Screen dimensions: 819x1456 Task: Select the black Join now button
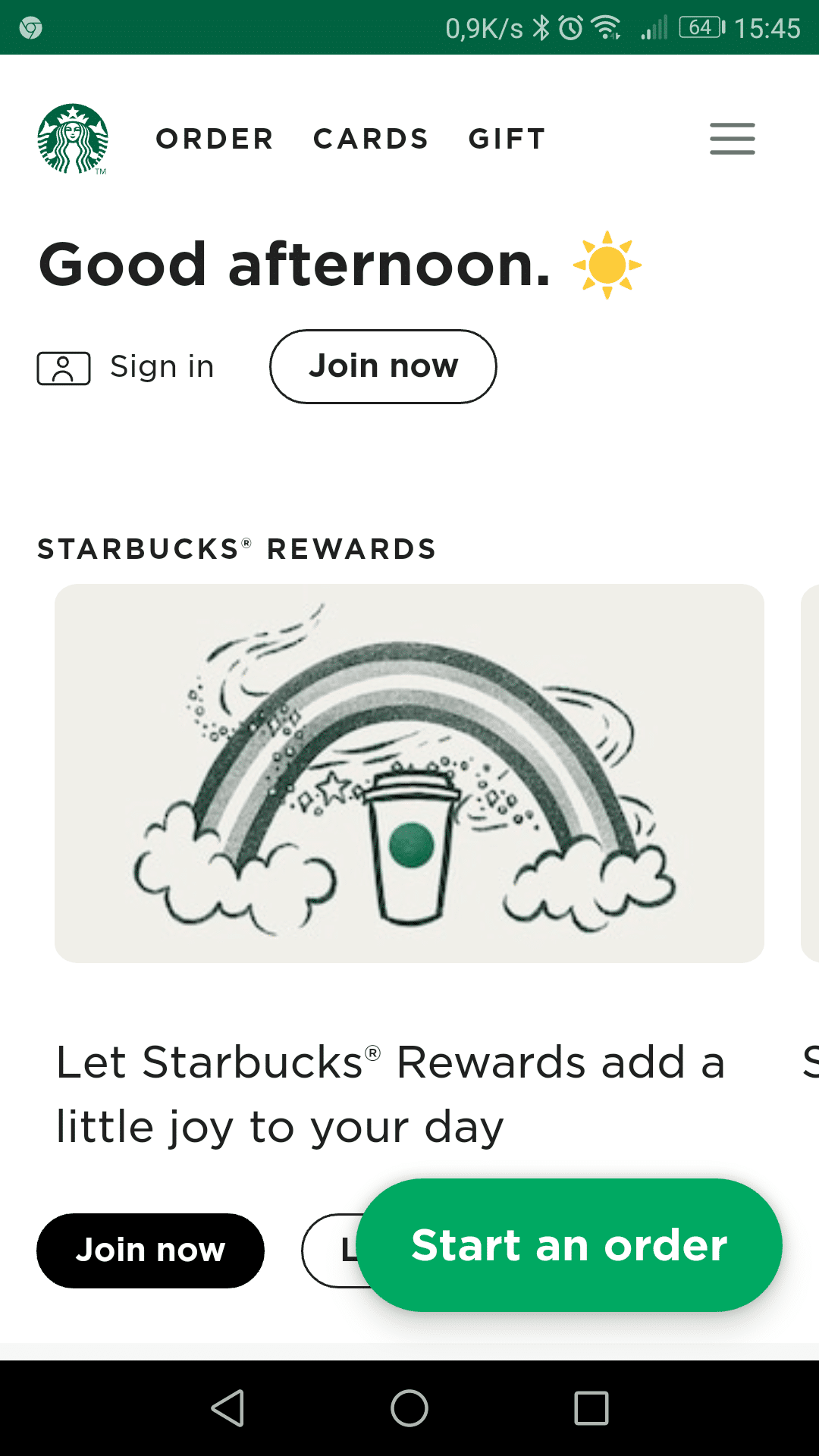click(150, 1250)
